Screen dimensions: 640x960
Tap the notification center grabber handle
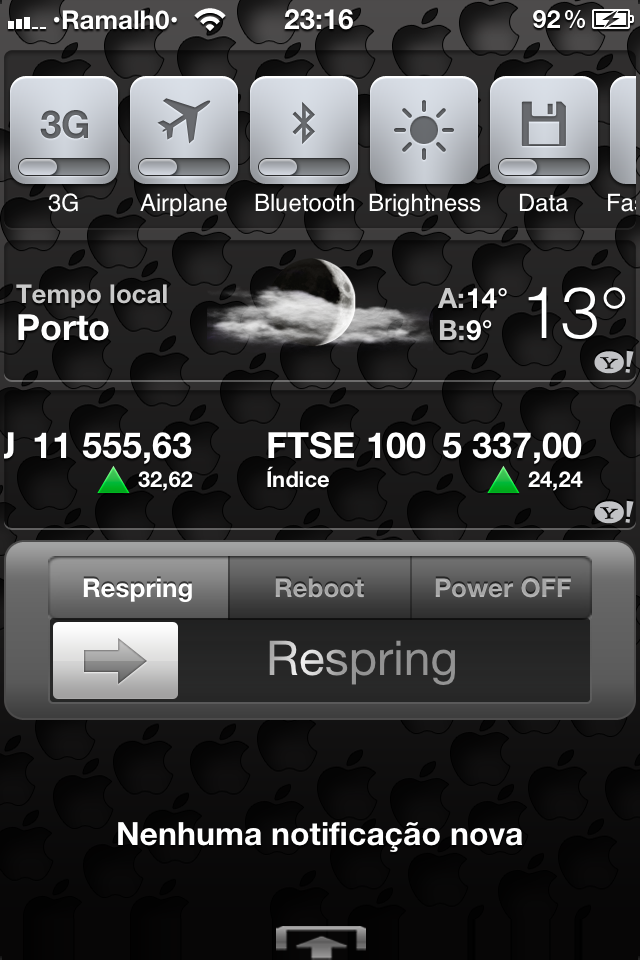(320, 941)
